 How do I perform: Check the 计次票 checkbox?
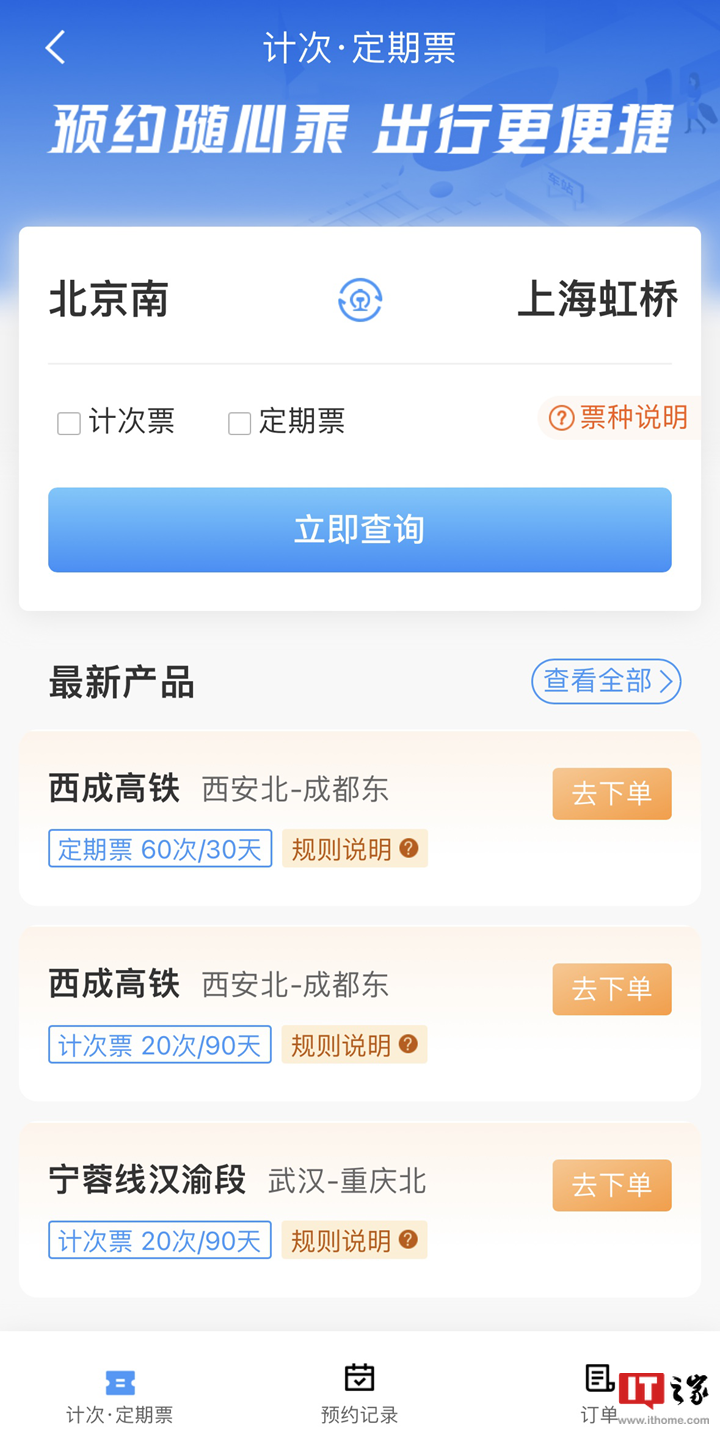(69, 424)
